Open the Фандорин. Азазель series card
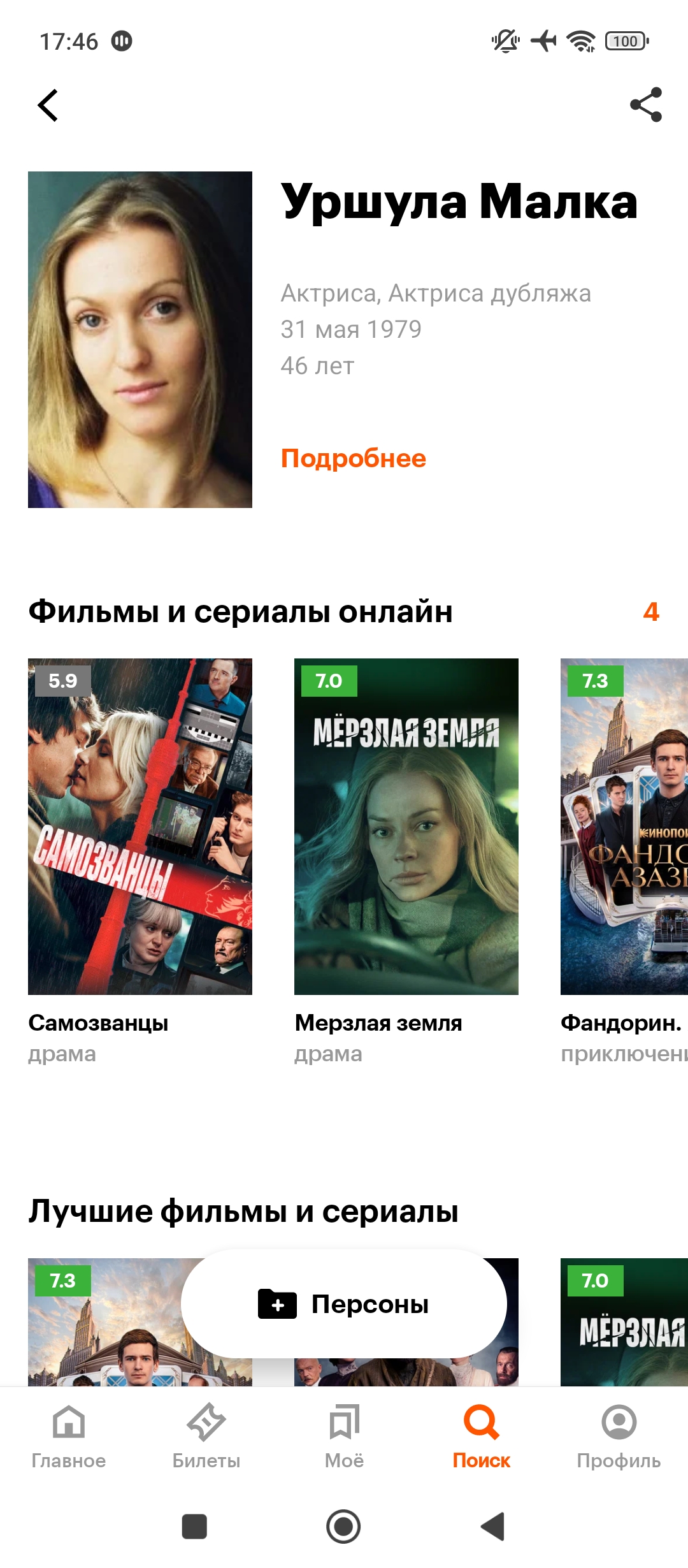 point(624,862)
